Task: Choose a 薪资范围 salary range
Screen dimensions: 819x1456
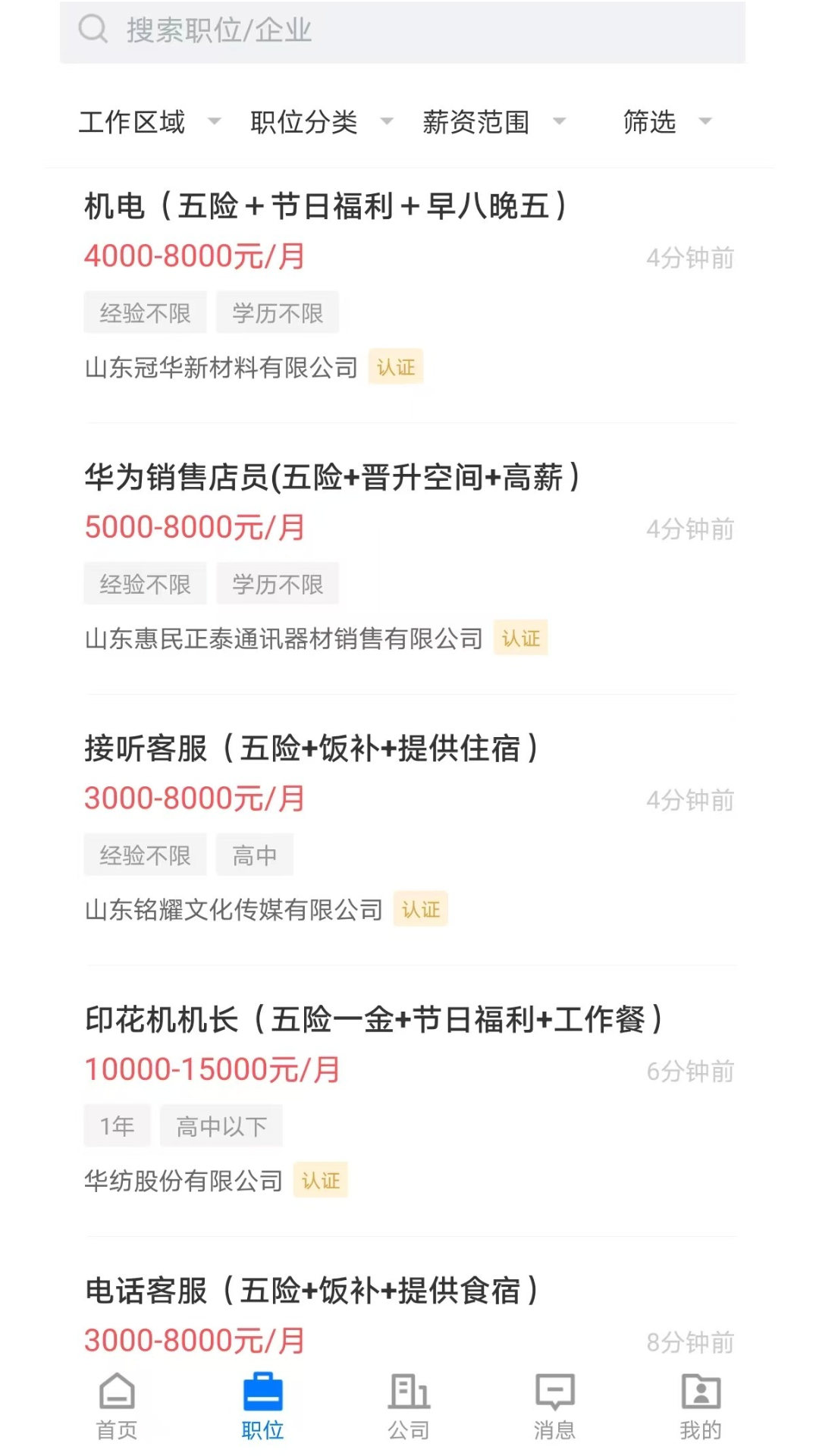Action: 494,122
